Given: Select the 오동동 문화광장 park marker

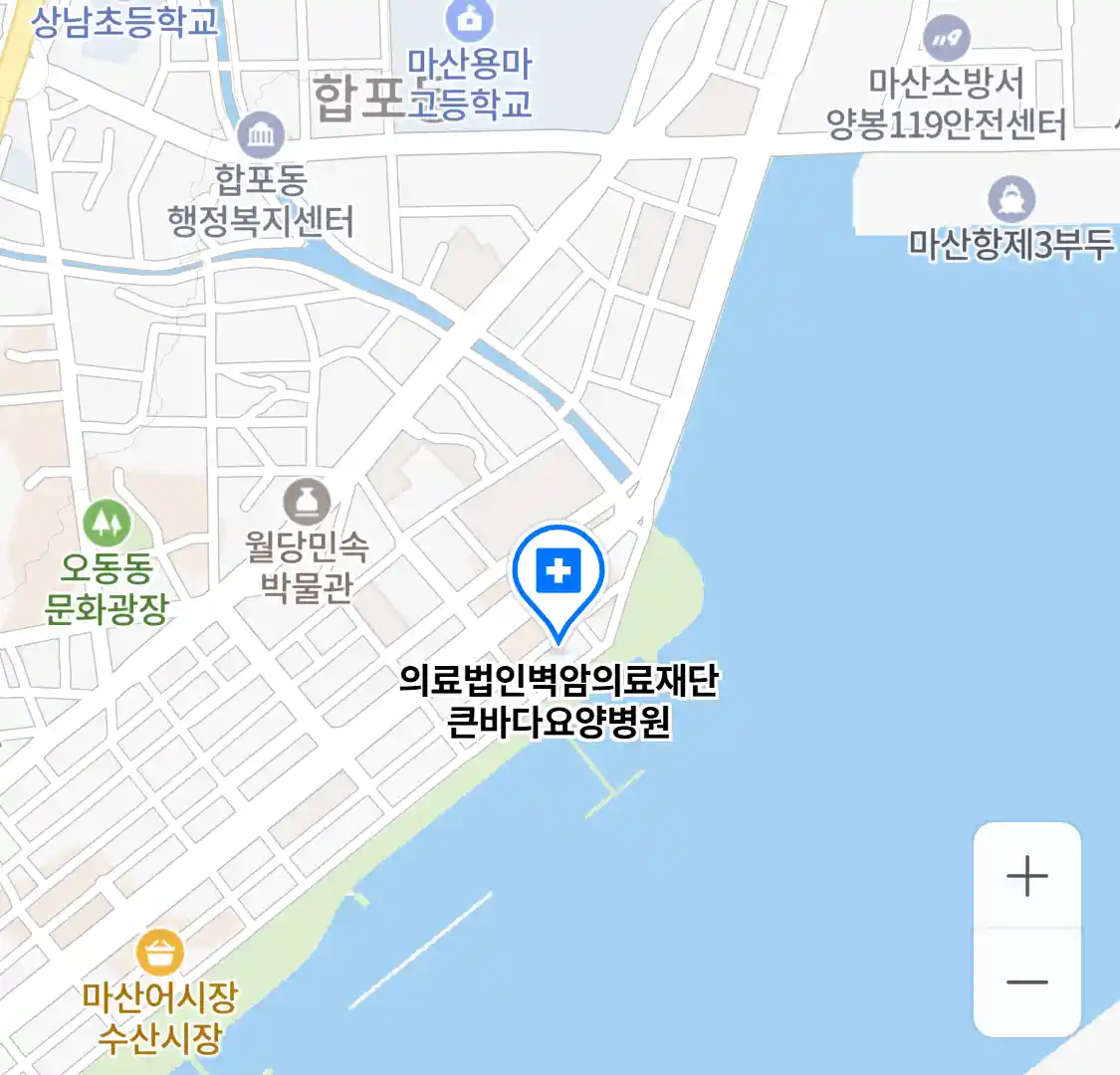Looking at the screenshot, I should 107,524.
